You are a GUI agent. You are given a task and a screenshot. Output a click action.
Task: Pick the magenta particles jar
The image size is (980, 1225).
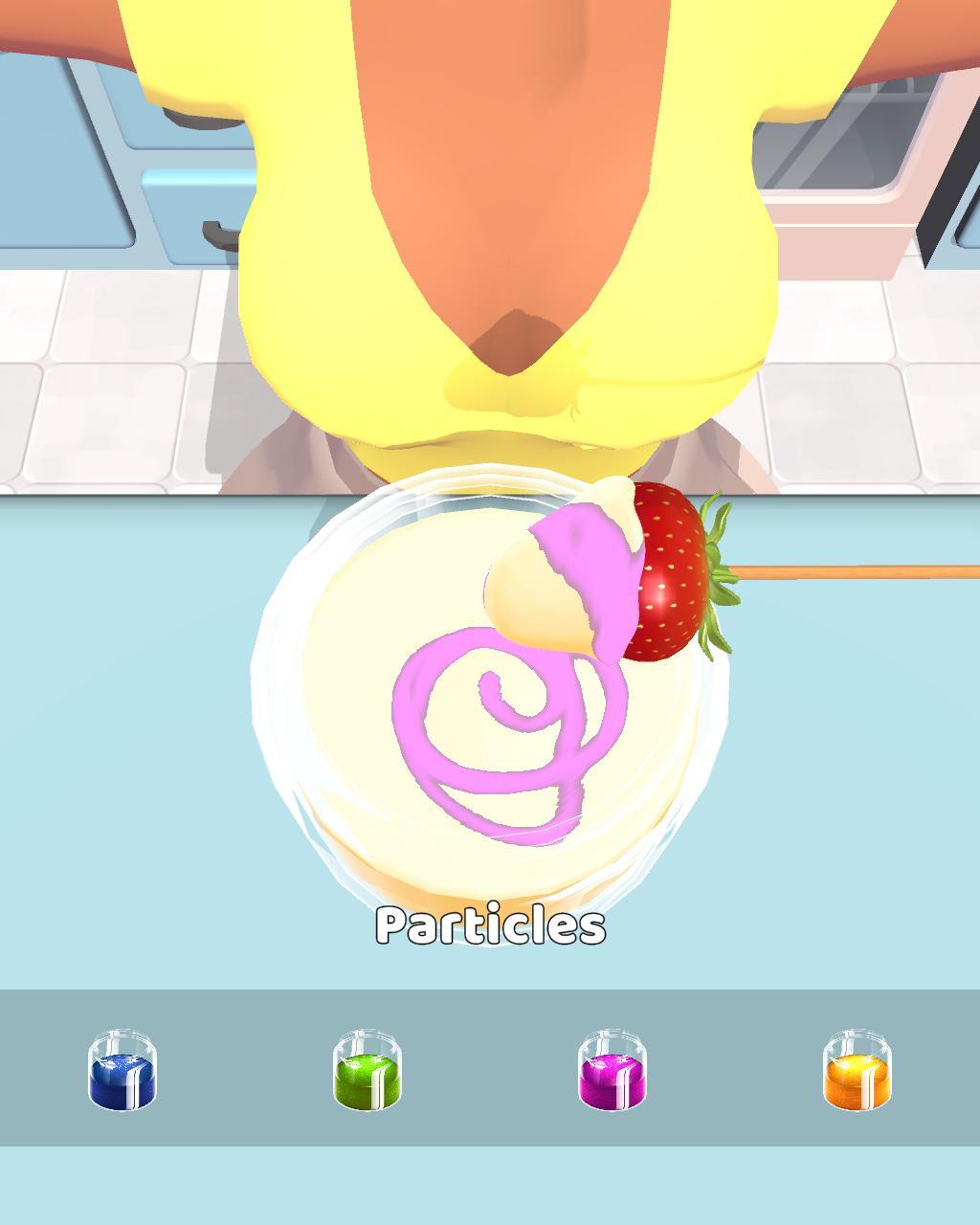pos(612,1071)
